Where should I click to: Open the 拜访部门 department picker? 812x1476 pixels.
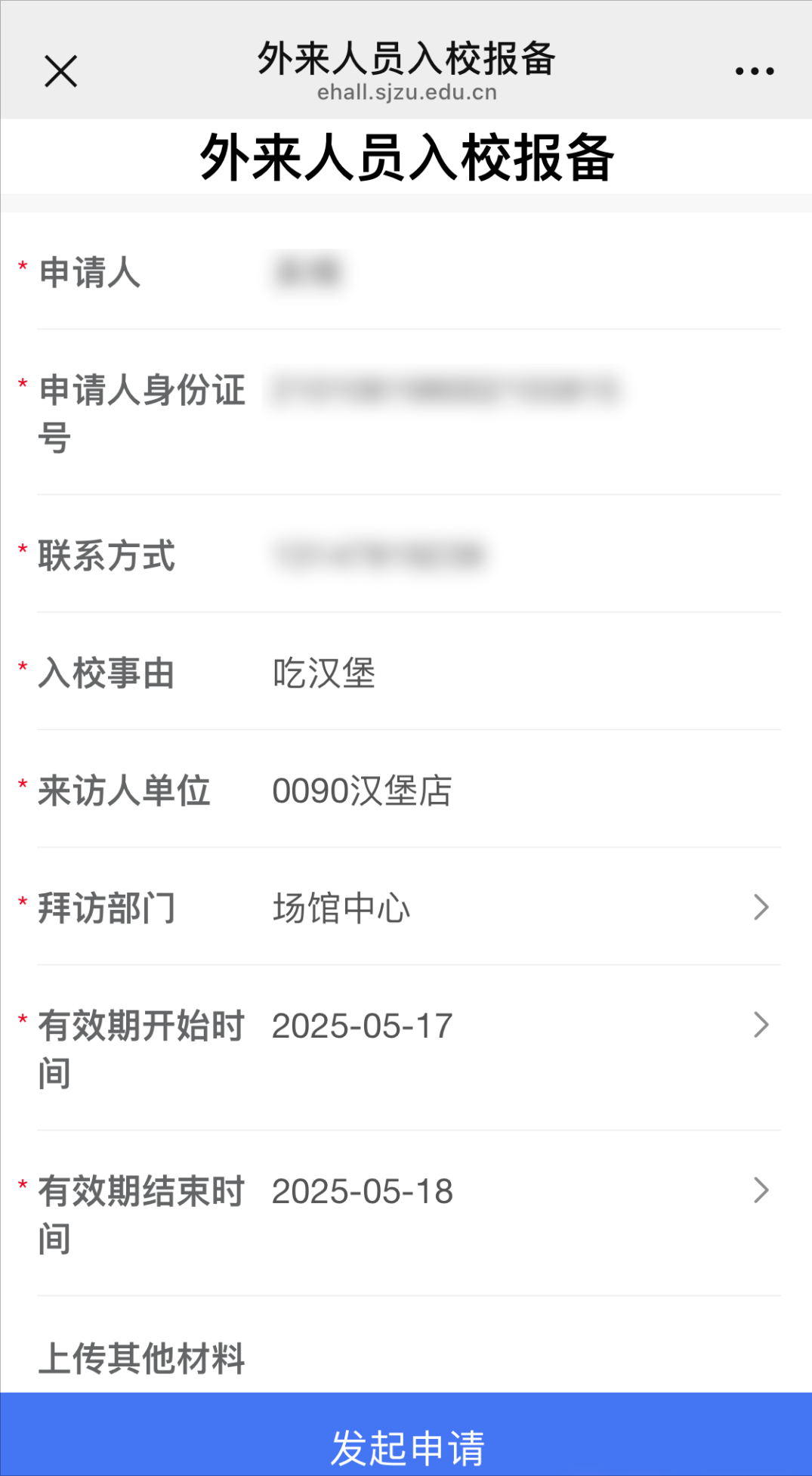(x=514, y=908)
